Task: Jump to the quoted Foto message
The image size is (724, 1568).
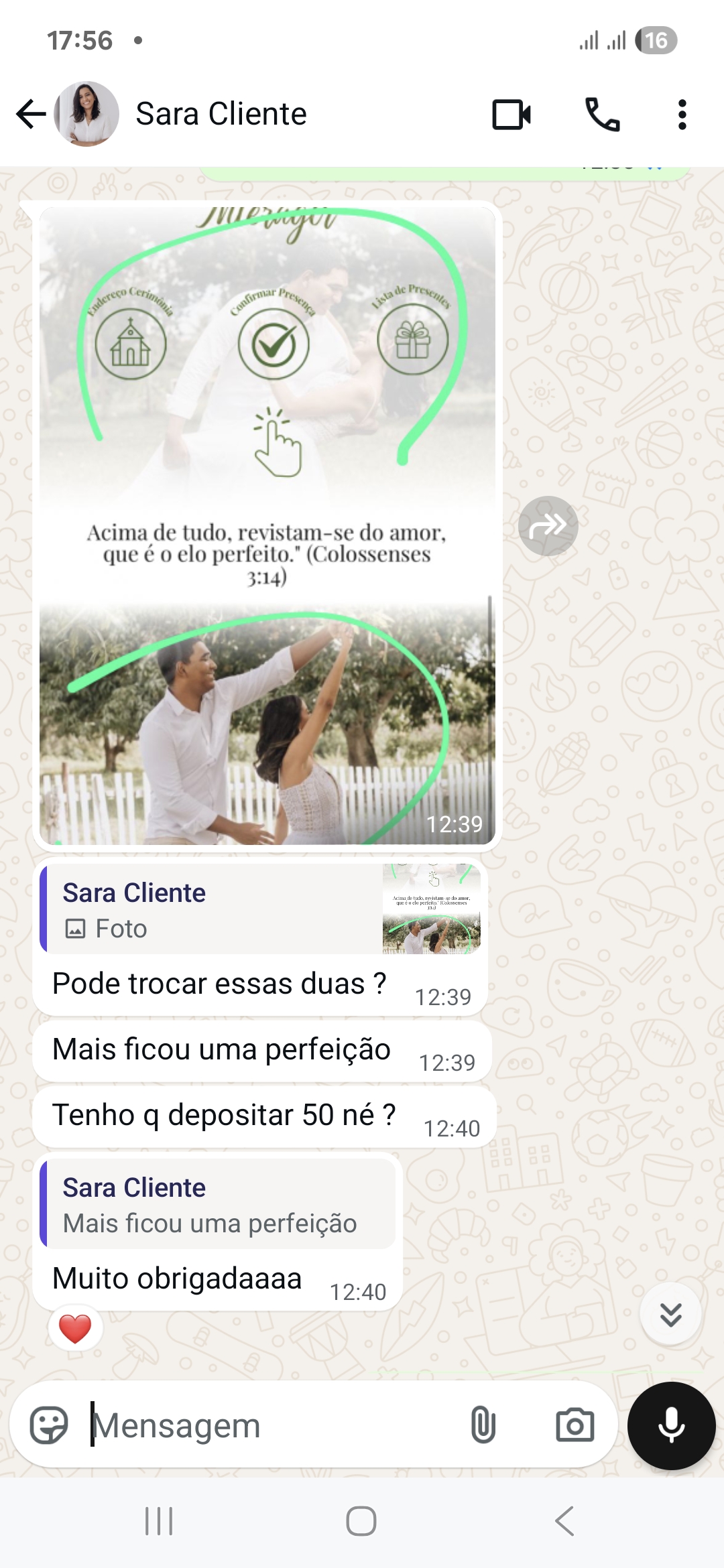Action: click(x=261, y=909)
